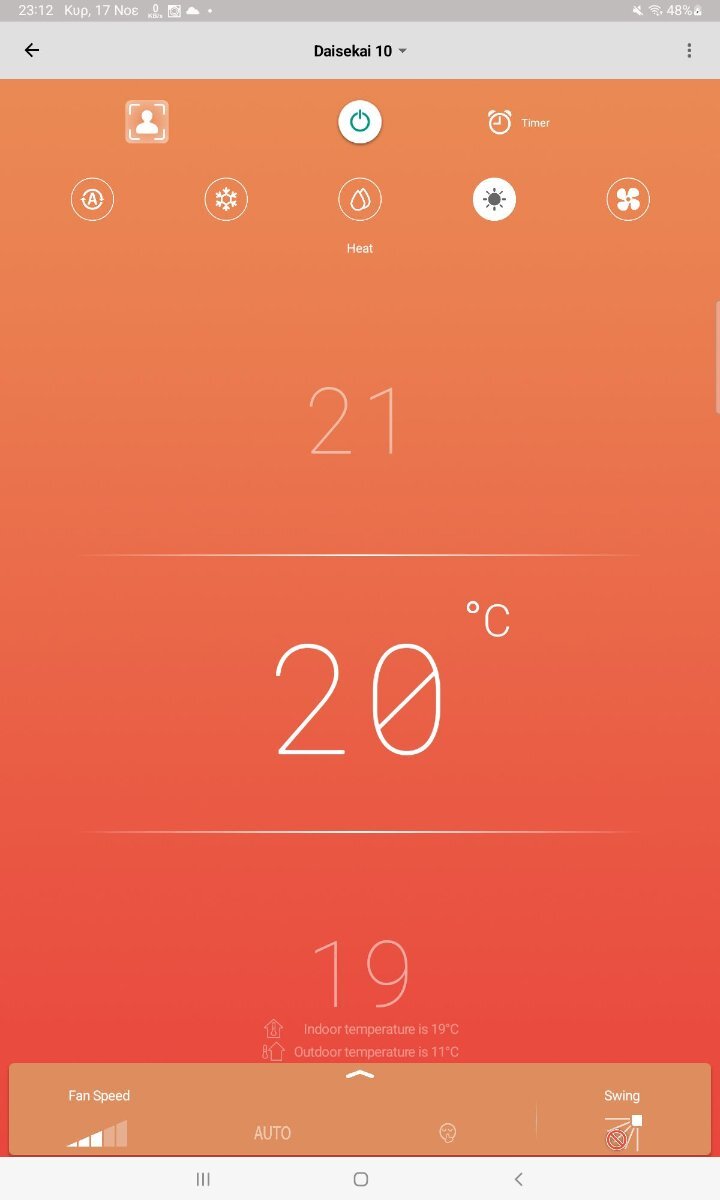This screenshot has width=720, height=1200.
Task: Expand the bottom control panel
Action: (360, 1074)
